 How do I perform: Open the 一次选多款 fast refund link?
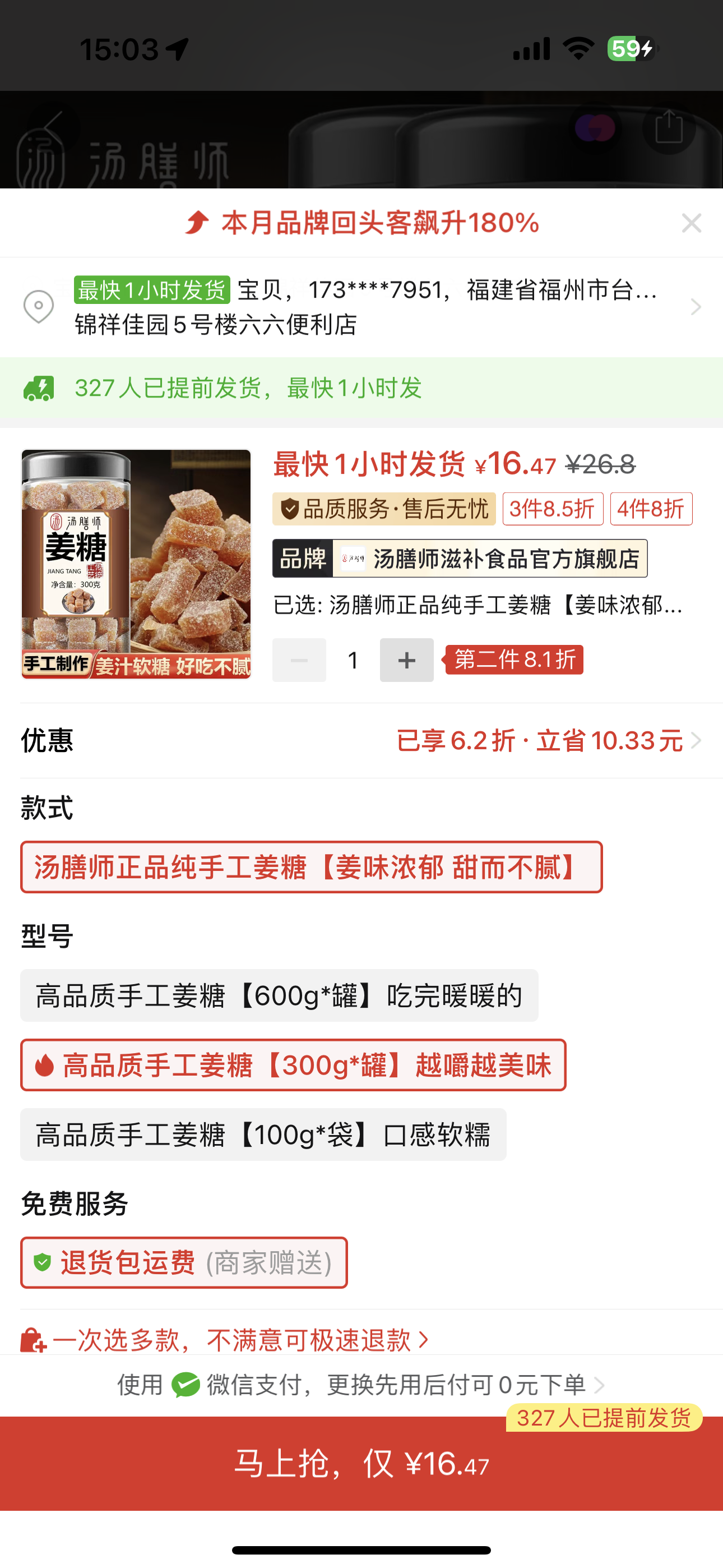pyautogui.click(x=231, y=1340)
